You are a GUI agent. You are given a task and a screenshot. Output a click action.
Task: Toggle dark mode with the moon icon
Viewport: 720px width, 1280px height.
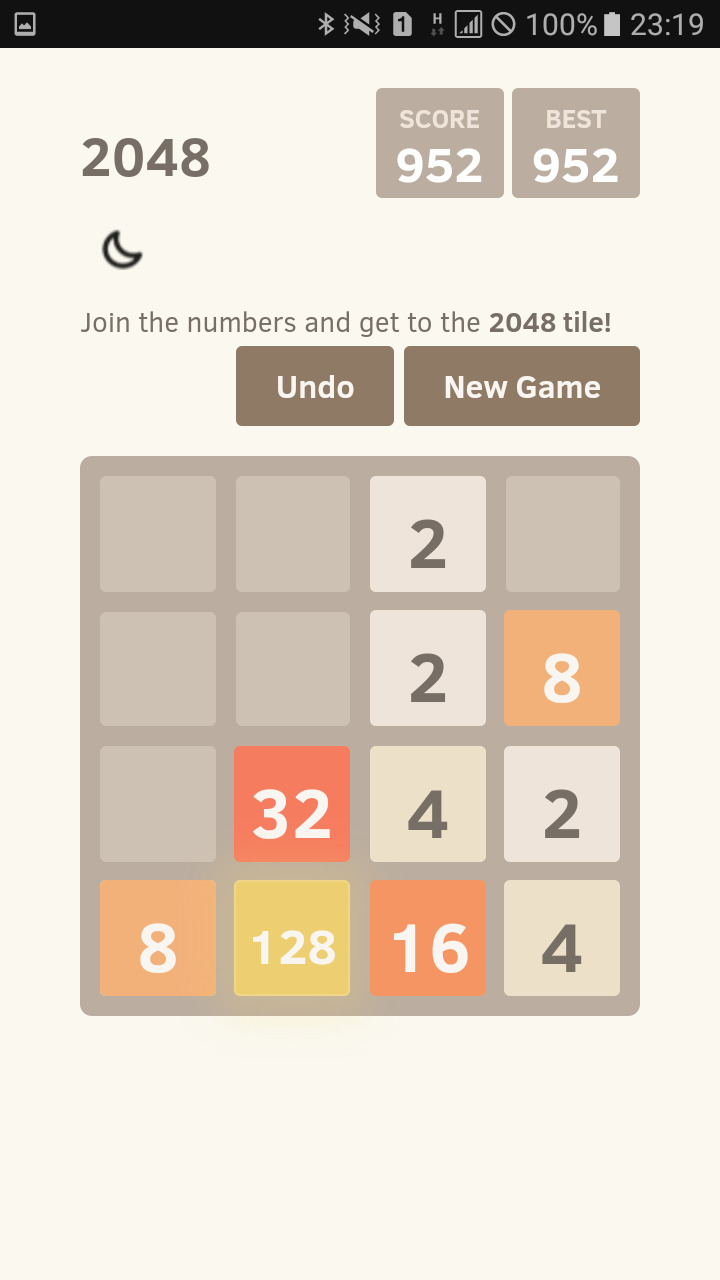[122, 249]
